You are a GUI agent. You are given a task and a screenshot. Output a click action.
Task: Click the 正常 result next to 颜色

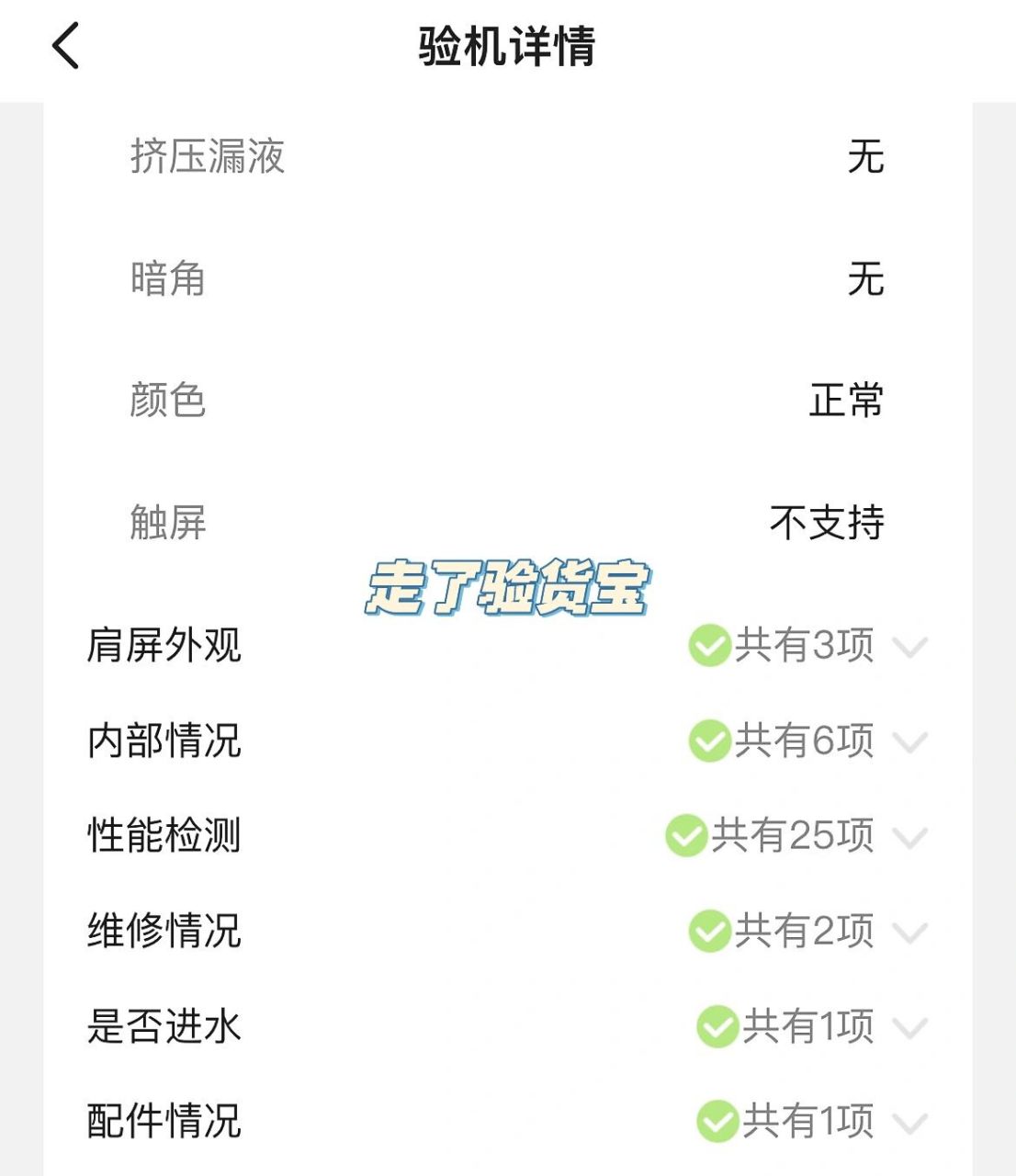tap(847, 401)
